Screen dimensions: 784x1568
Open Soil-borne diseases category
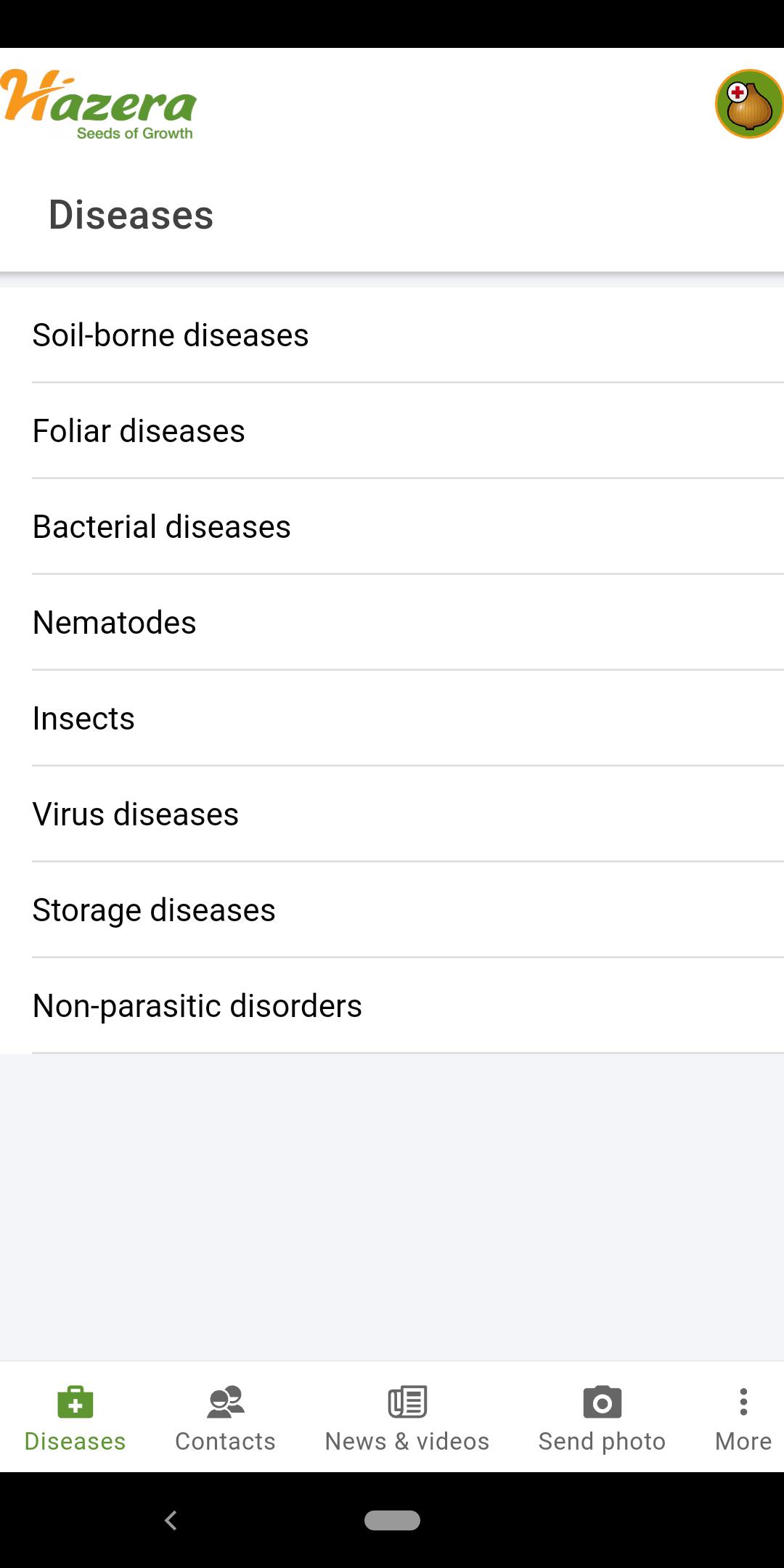(392, 334)
